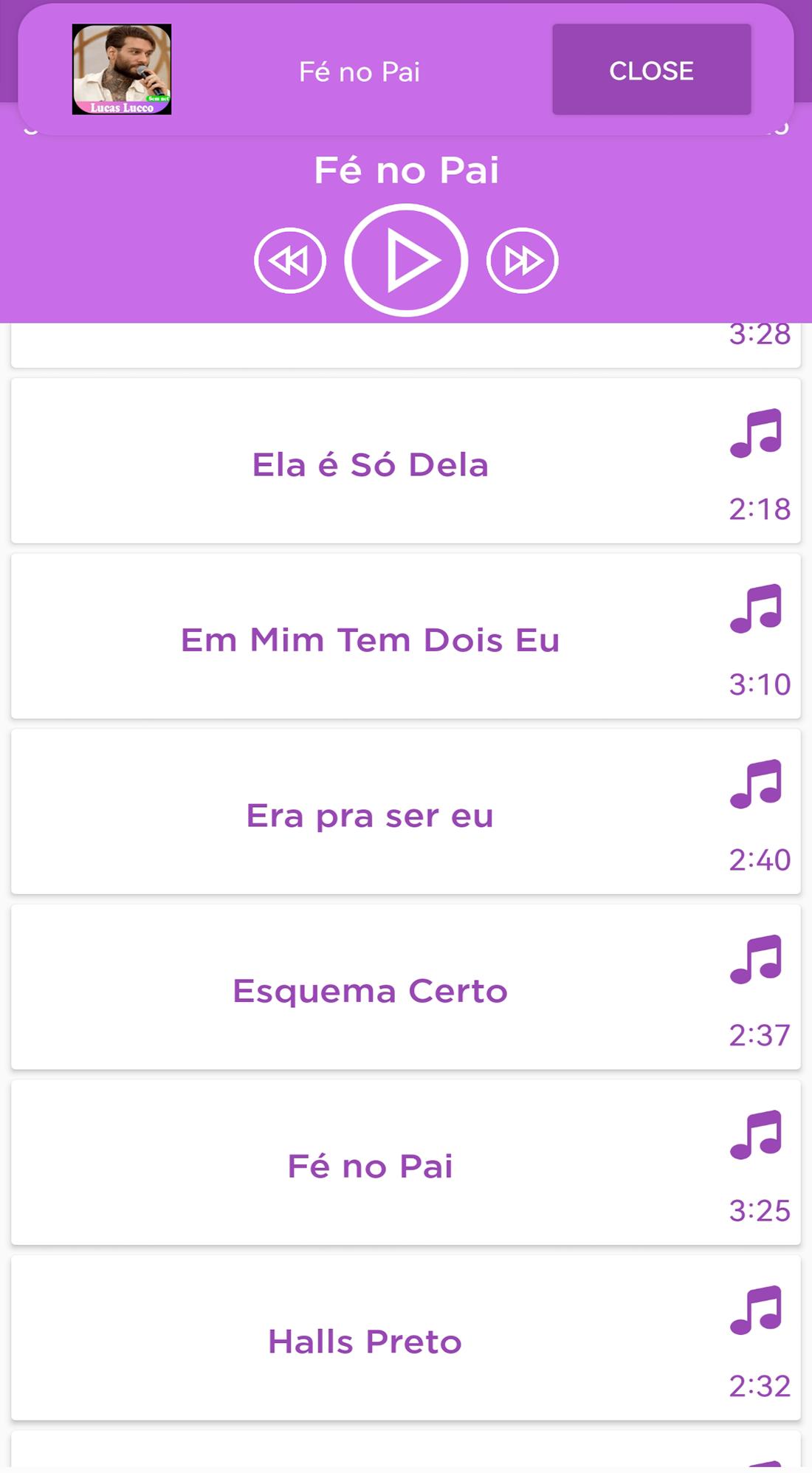Open the Halls Preto track
This screenshot has width=812, height=1473.
coord(406,1338)
